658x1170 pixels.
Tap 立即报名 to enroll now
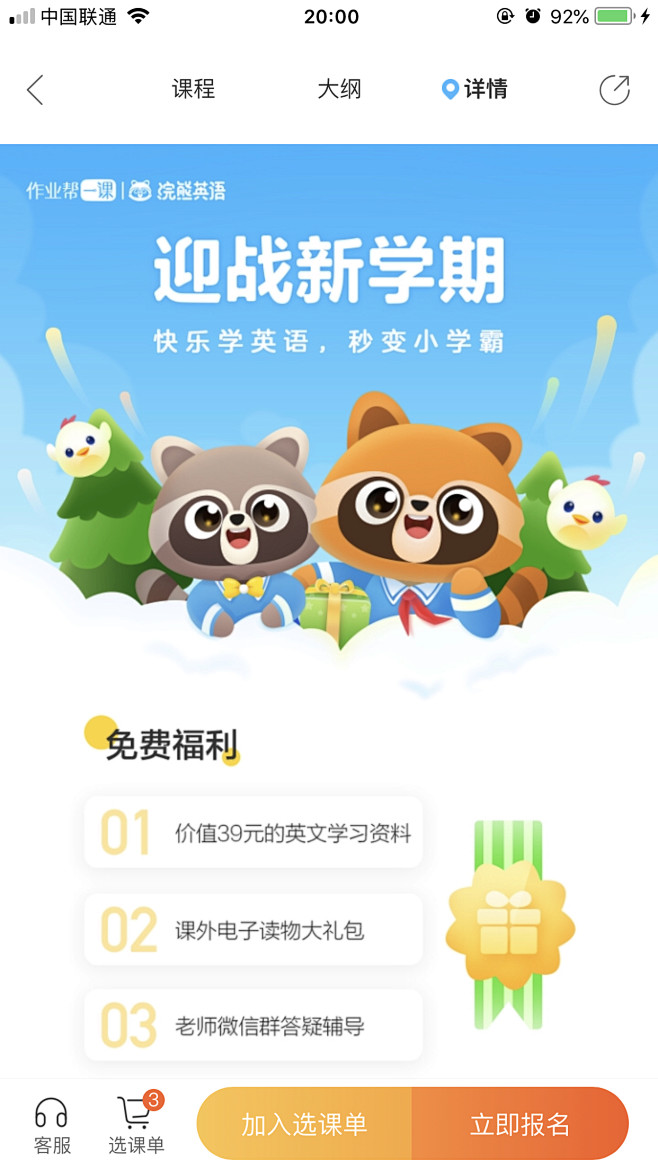[520, 1124]
